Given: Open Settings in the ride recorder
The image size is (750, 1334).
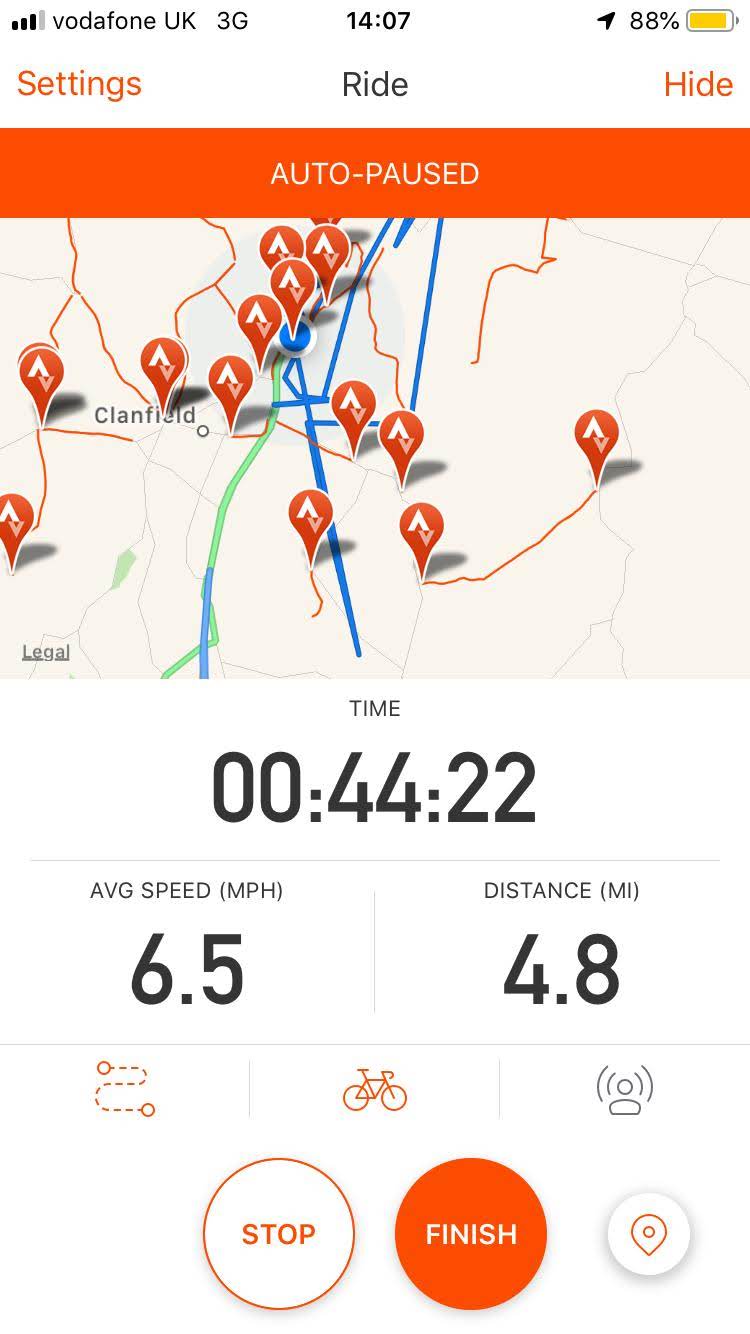Looking at the screenshot, I should click(x=79, y=84).
